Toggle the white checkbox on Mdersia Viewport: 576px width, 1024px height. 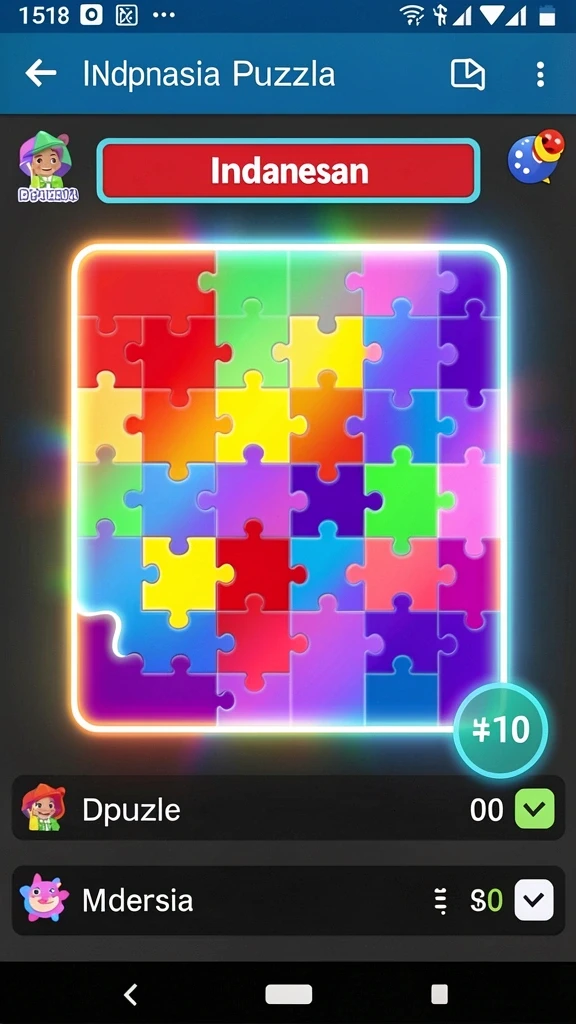click(534, 901)
